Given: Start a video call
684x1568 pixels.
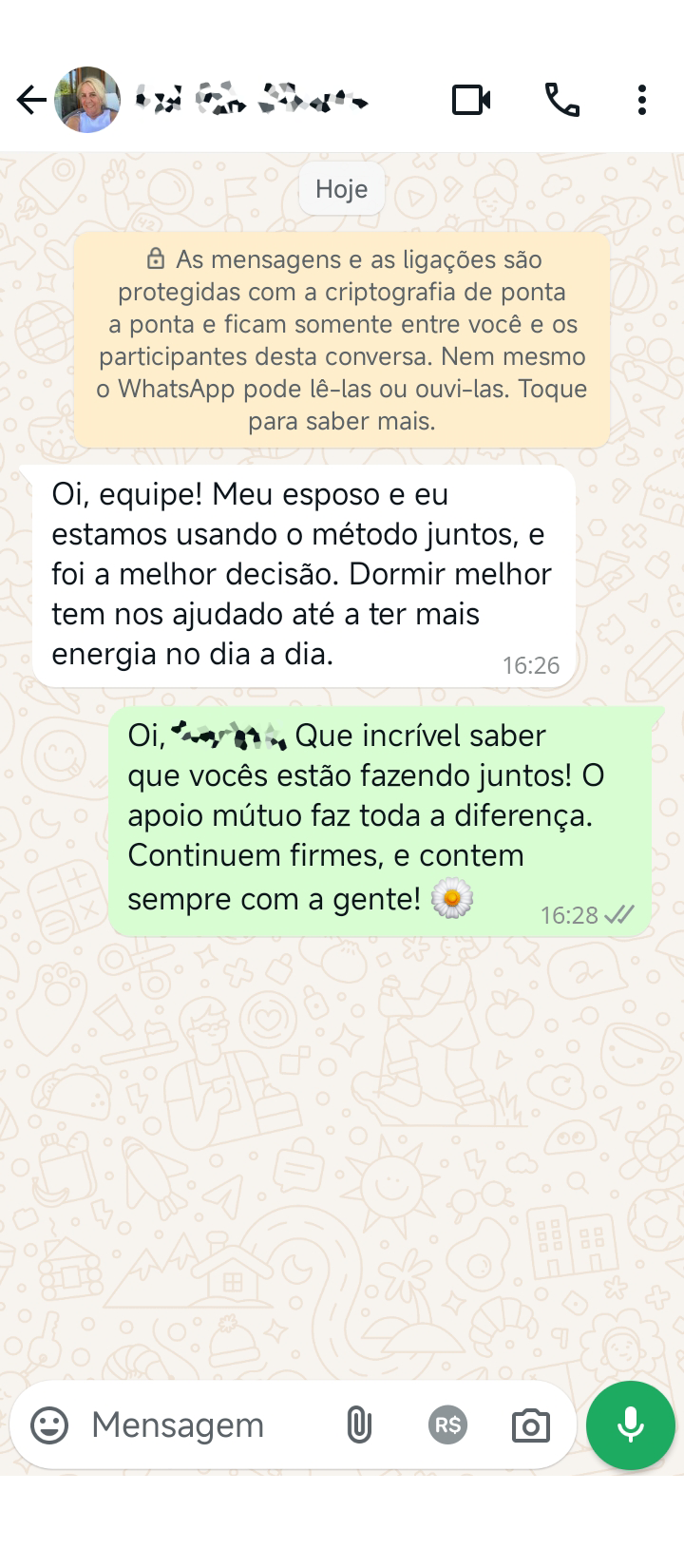Looking at the screenshot, I should (471, 100).
